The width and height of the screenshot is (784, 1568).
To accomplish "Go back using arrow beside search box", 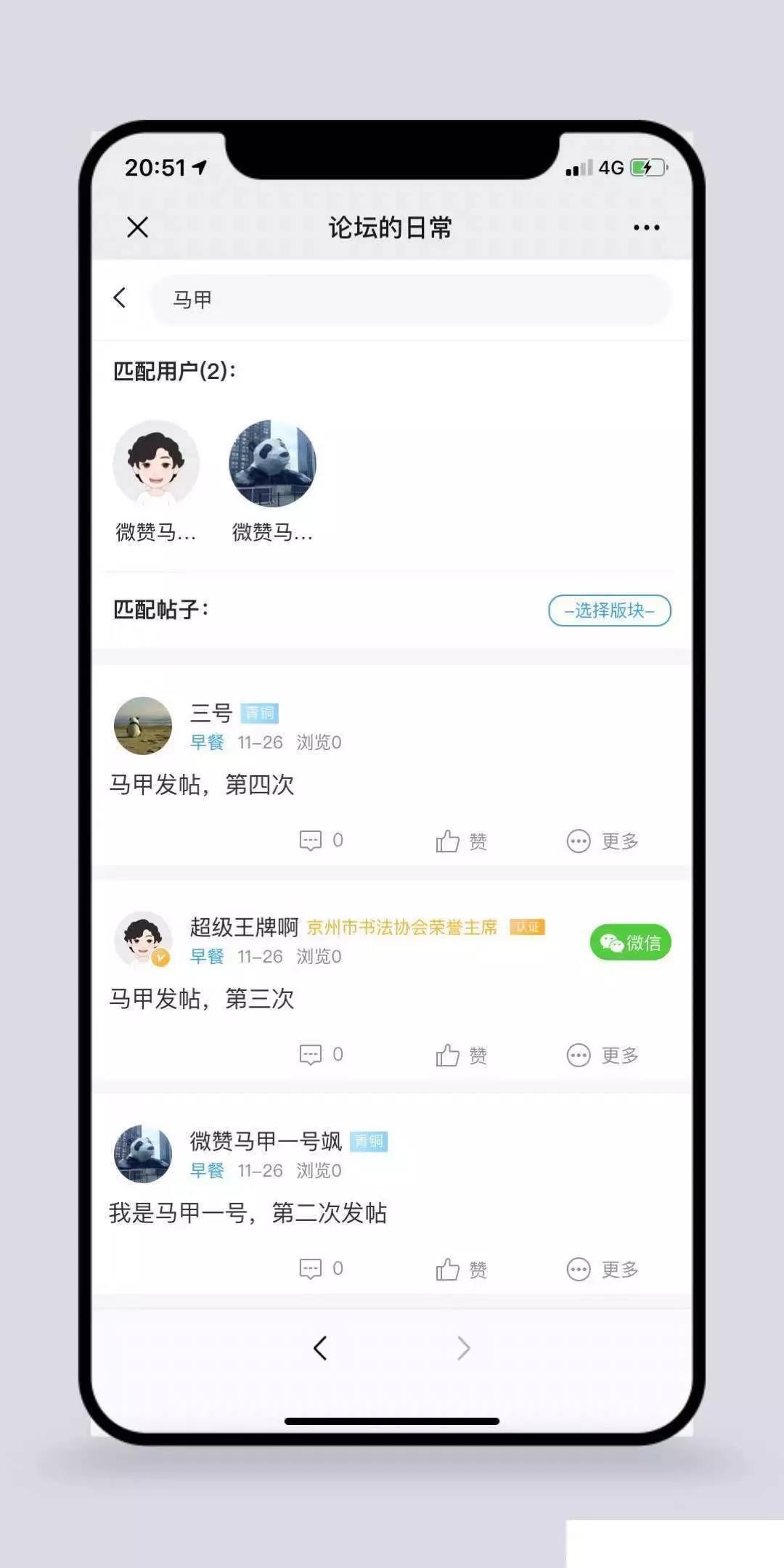I will 120,298.
